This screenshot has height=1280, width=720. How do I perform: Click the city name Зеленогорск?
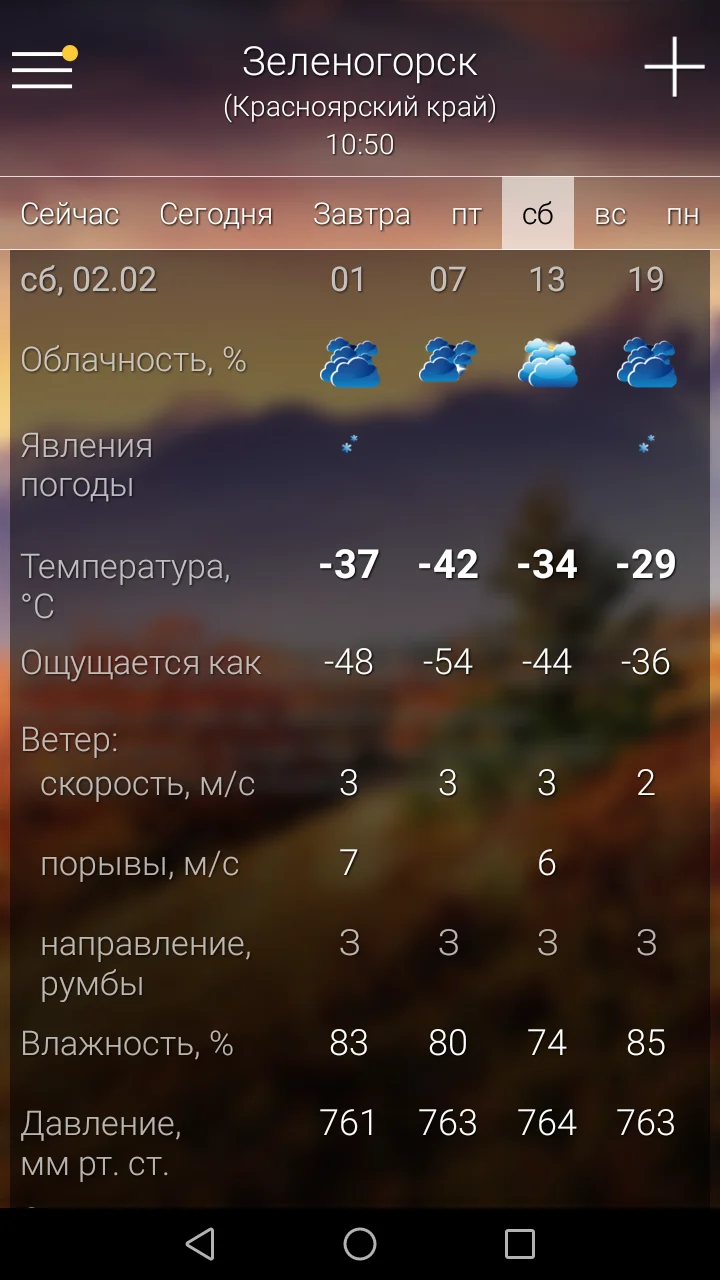point(360,62)
